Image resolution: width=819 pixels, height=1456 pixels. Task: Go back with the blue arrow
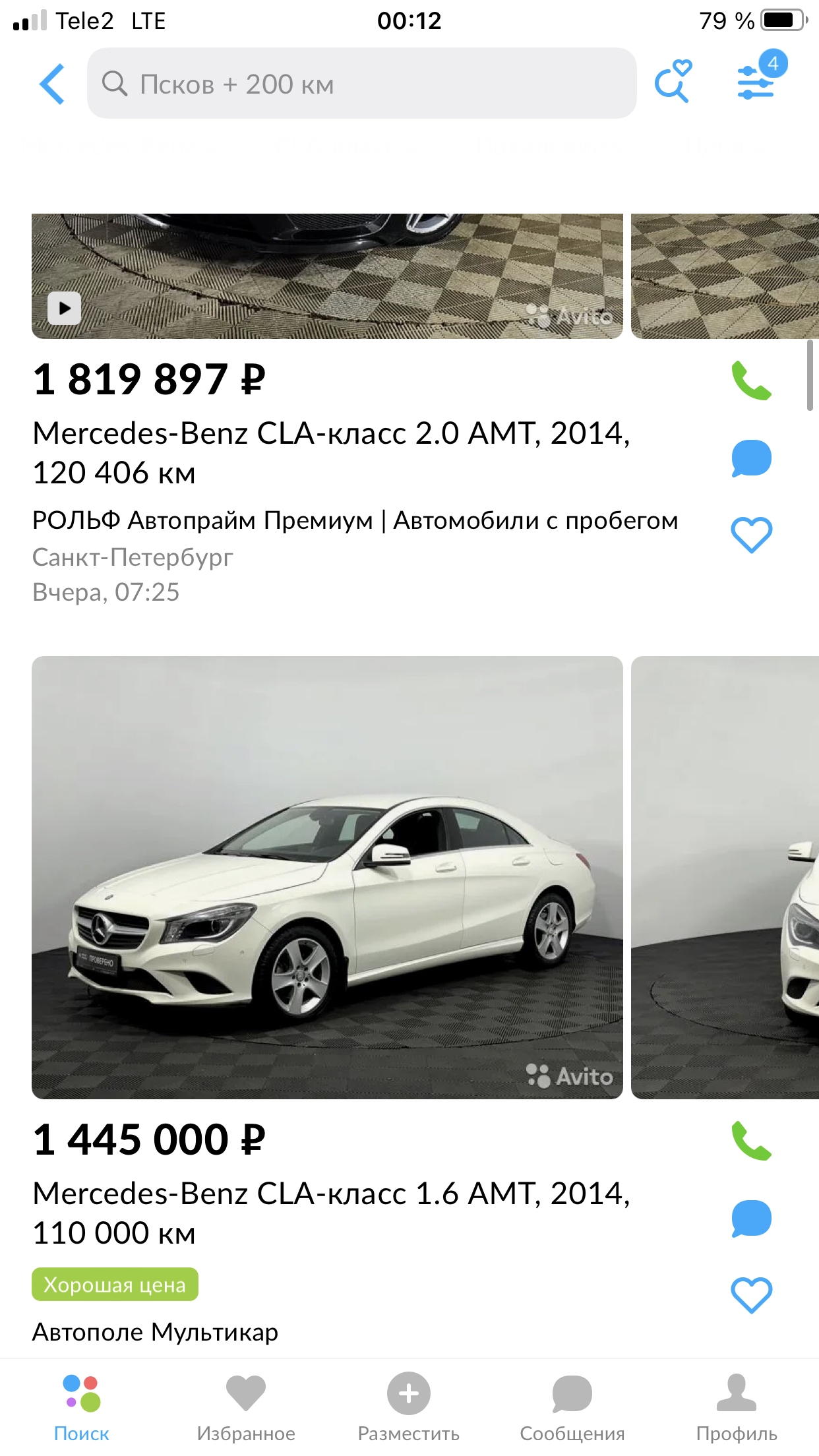(x=52, y=84)
